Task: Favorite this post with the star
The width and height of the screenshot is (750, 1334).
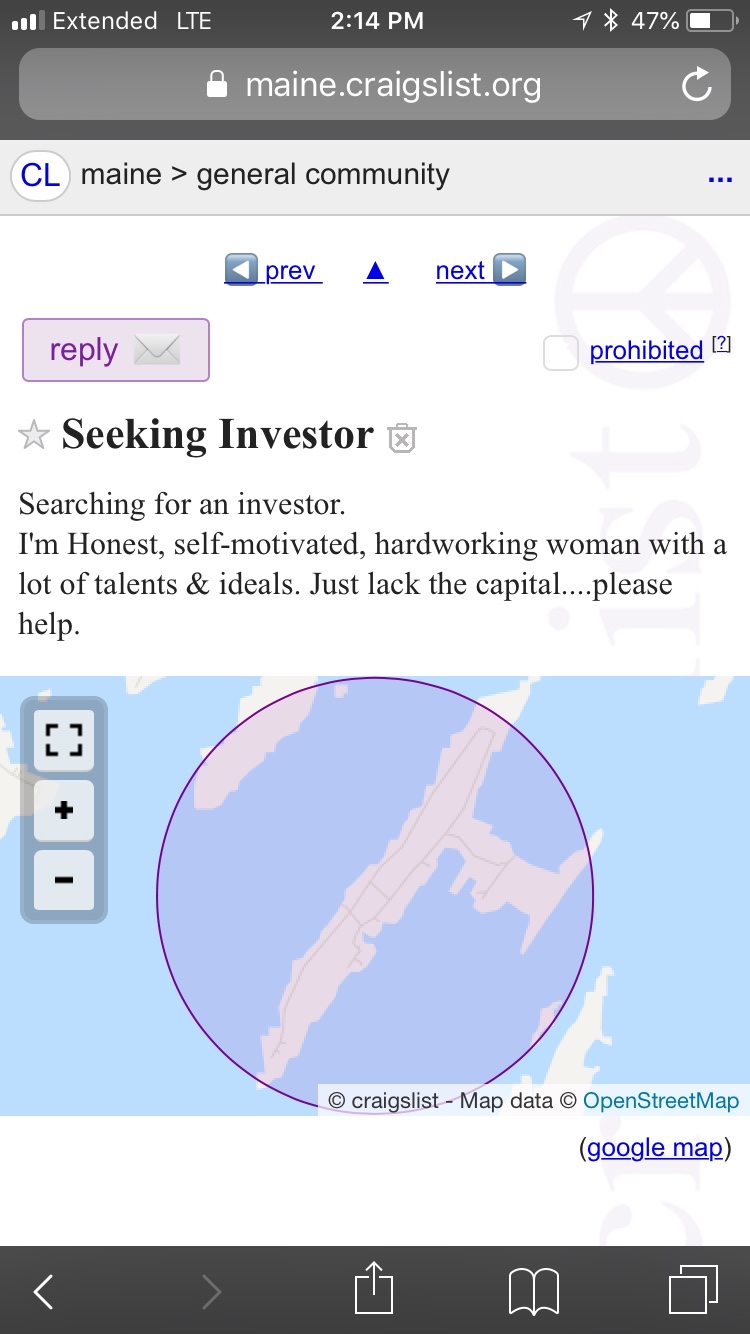Action: [34, 436]
